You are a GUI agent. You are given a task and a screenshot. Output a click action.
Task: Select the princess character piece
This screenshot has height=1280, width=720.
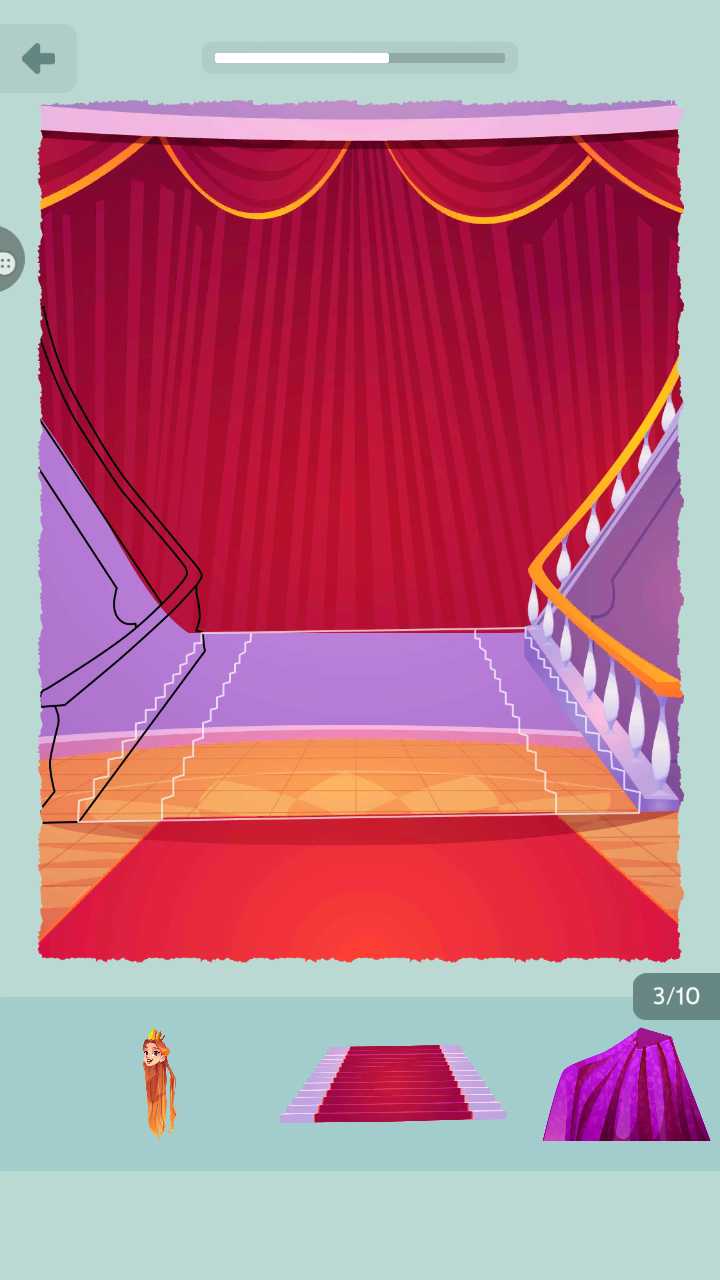157,1083
